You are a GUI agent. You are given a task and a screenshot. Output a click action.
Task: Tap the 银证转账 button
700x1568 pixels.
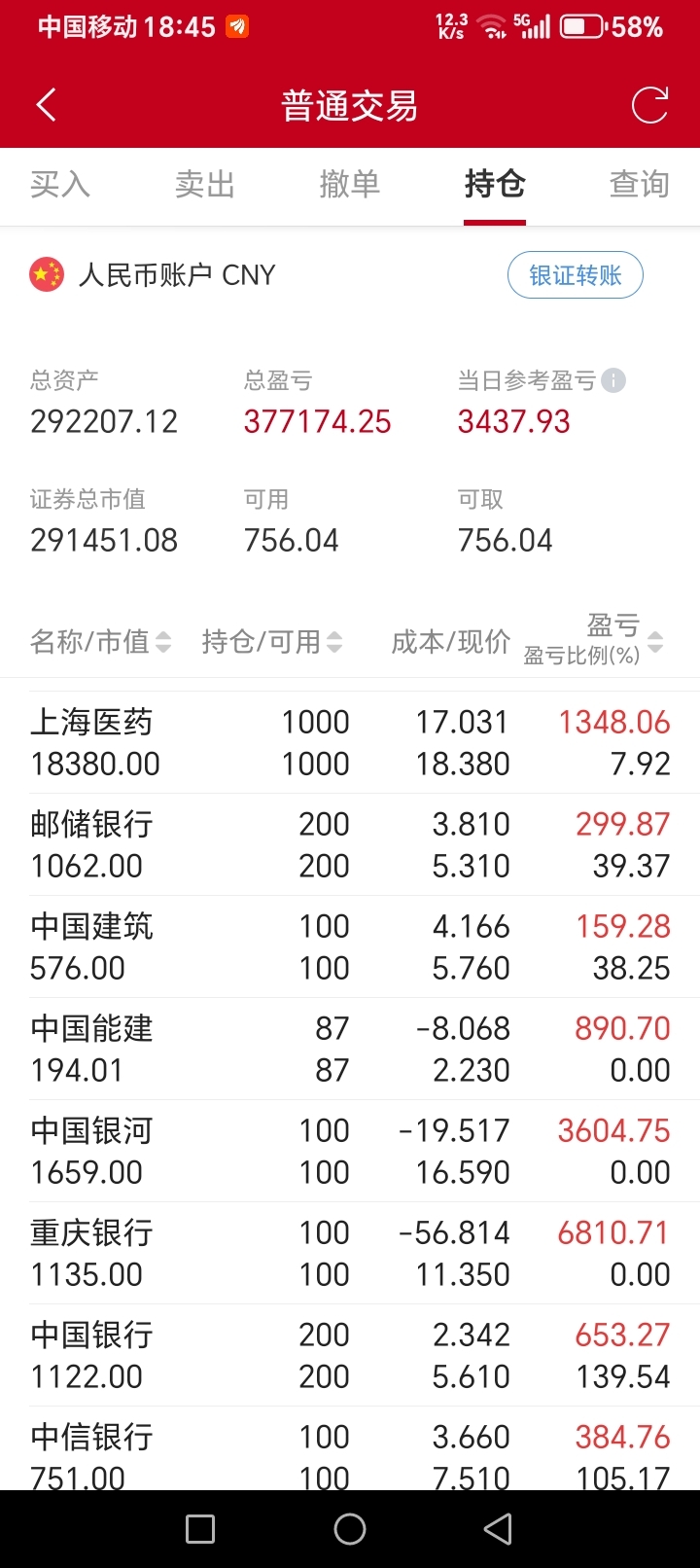click(576, 275)
